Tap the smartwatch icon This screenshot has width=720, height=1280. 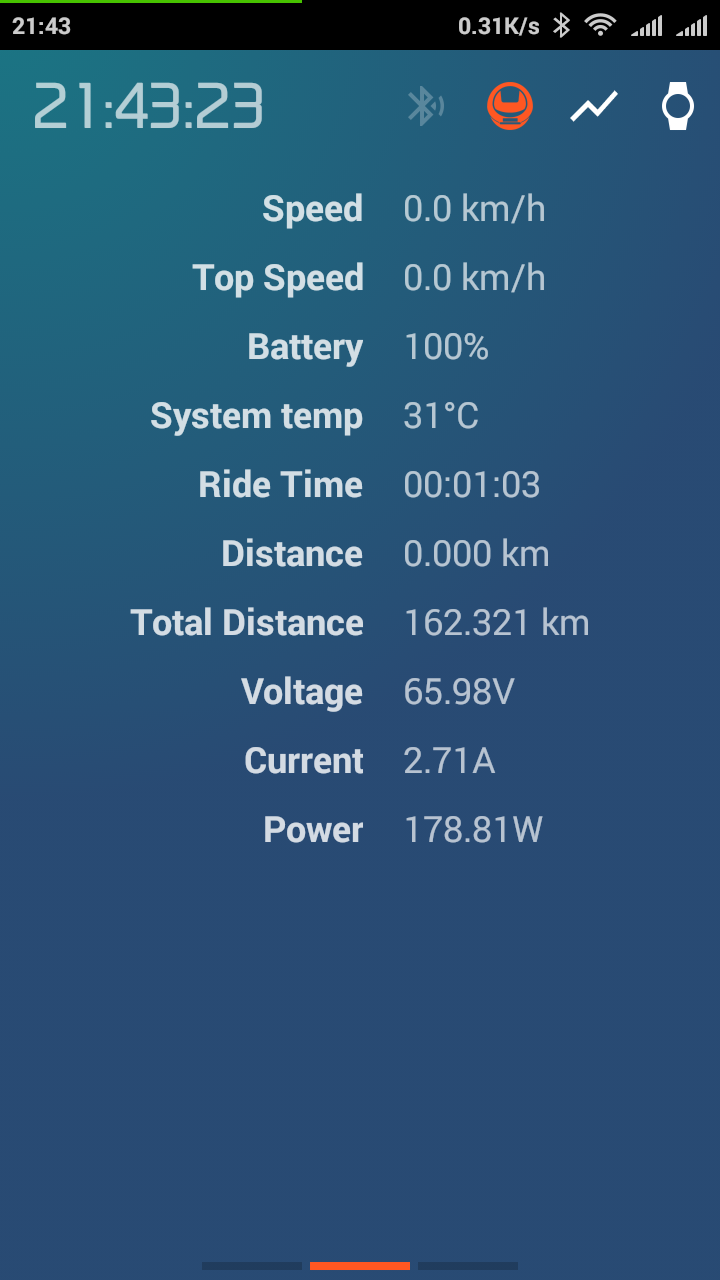click(678, 106)
